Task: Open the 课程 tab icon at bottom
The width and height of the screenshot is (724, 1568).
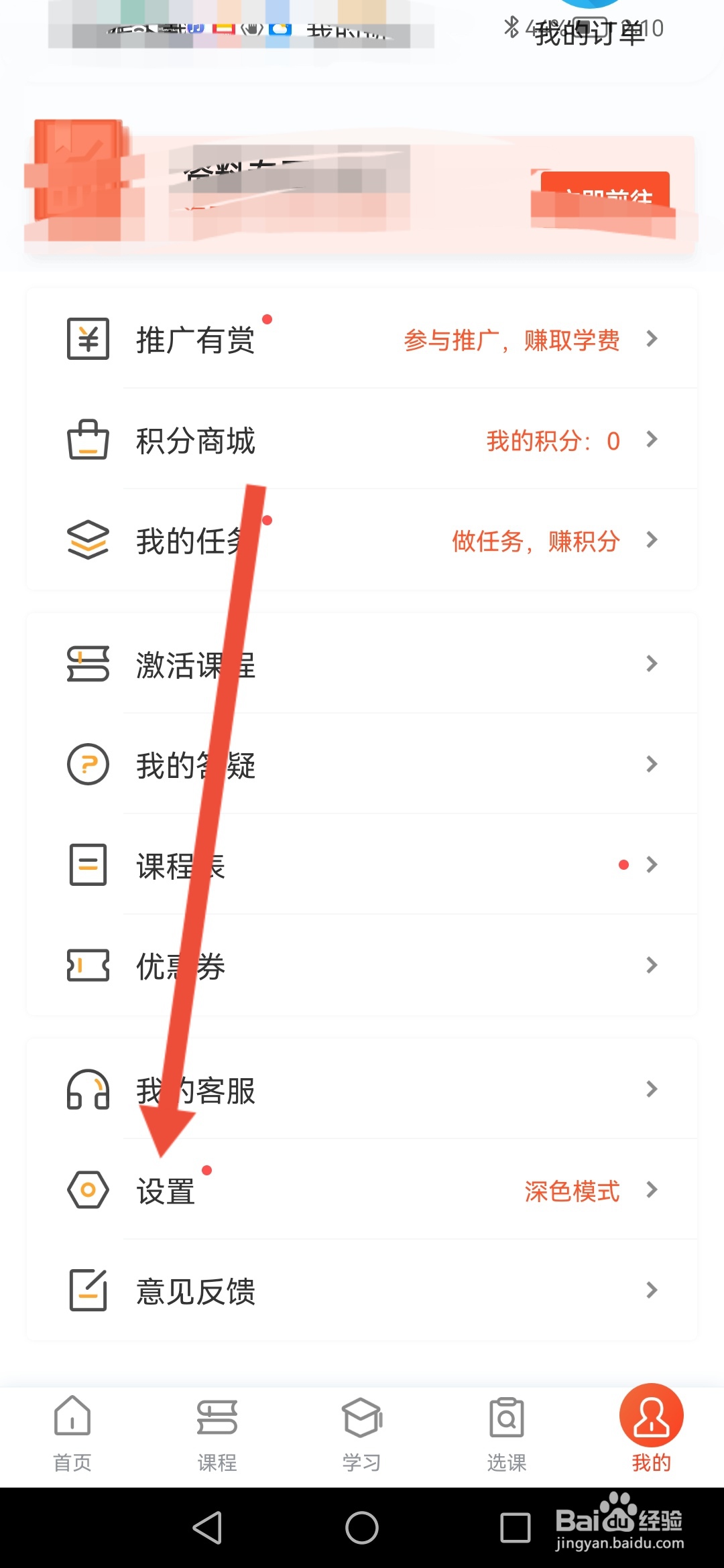Action: tap(217, 1416)
